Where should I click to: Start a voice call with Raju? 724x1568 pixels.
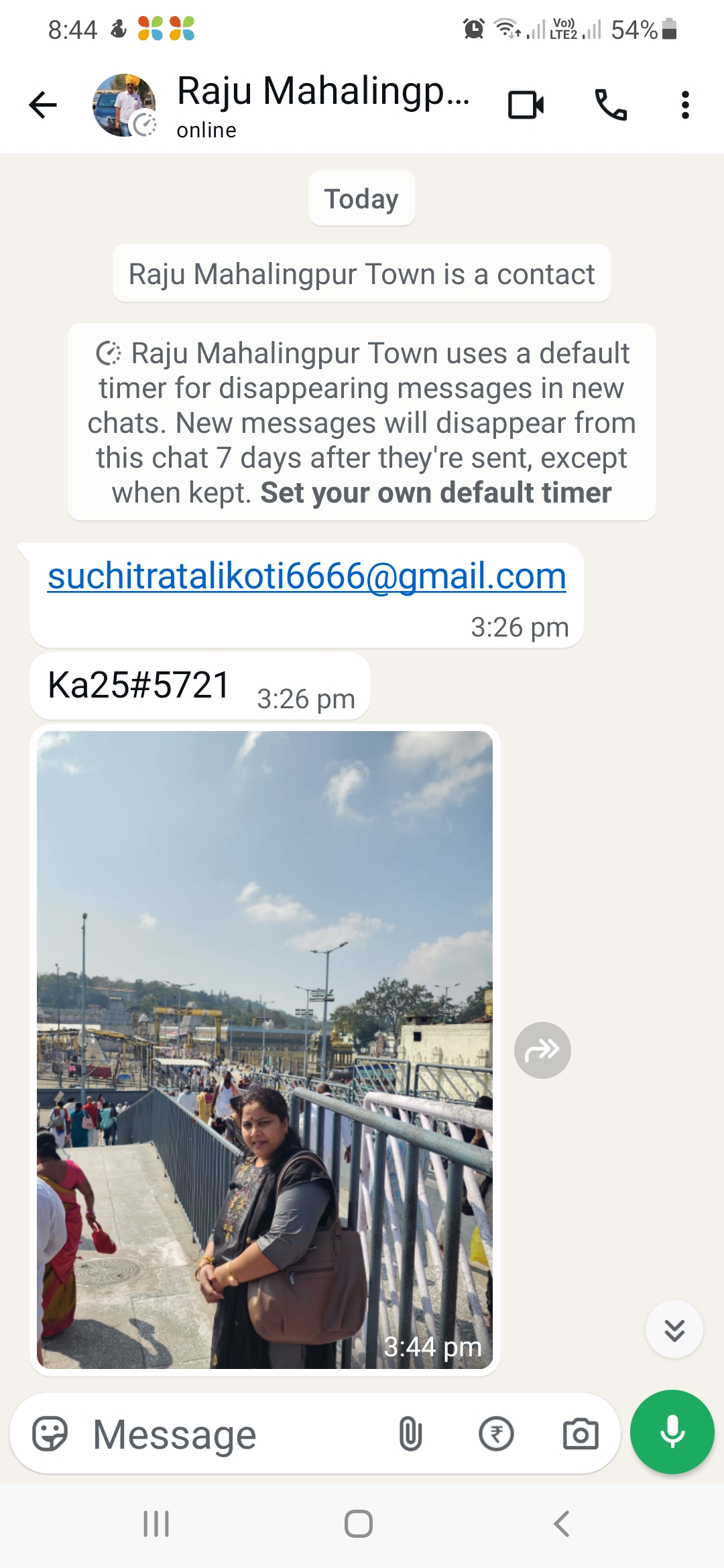click(611, 105)
